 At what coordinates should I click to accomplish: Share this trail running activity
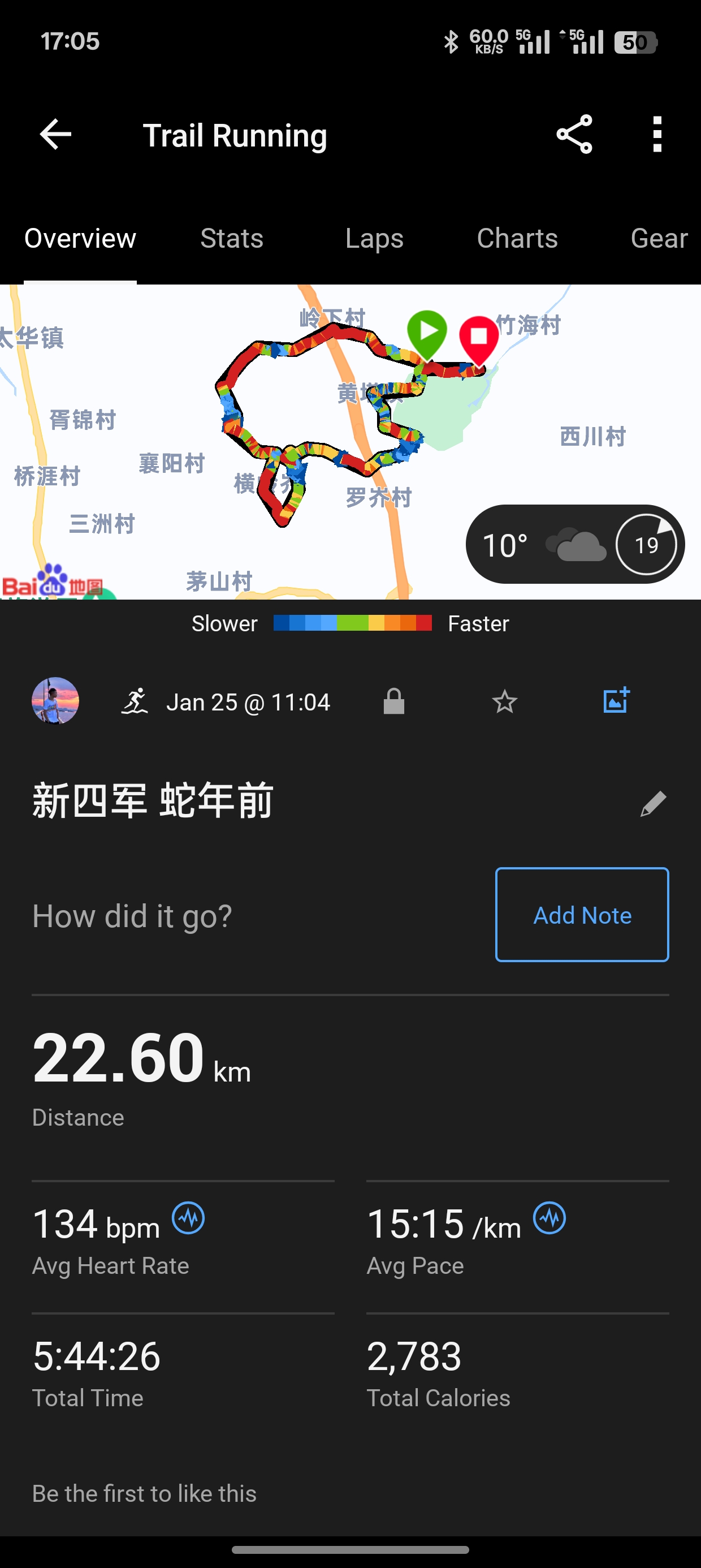[574, 135]
